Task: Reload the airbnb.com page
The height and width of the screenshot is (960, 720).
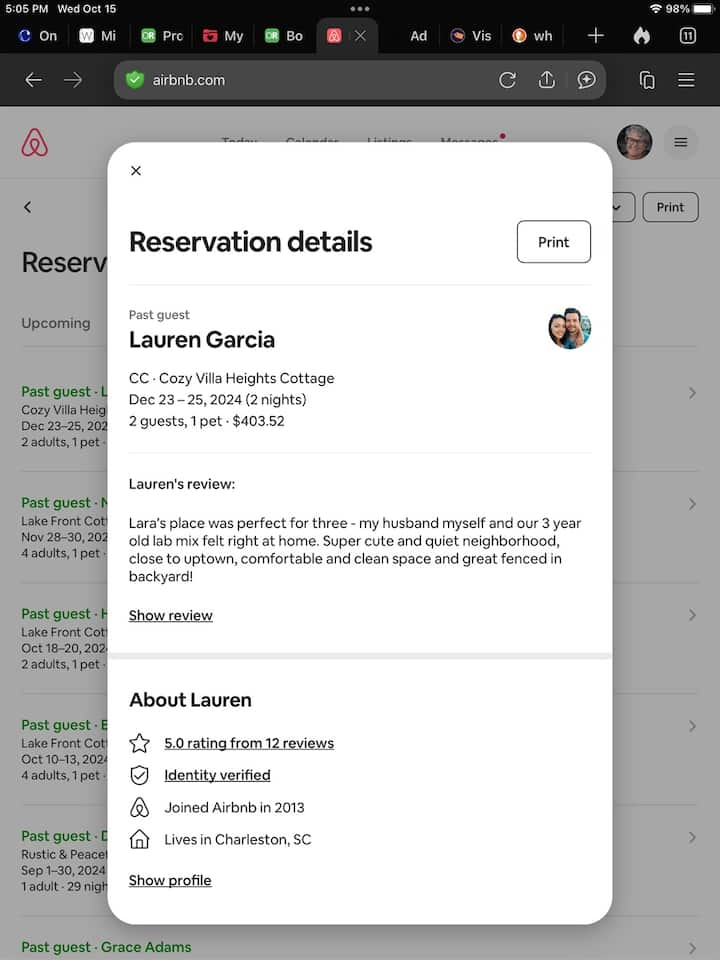Action: (x=507, y=80)
